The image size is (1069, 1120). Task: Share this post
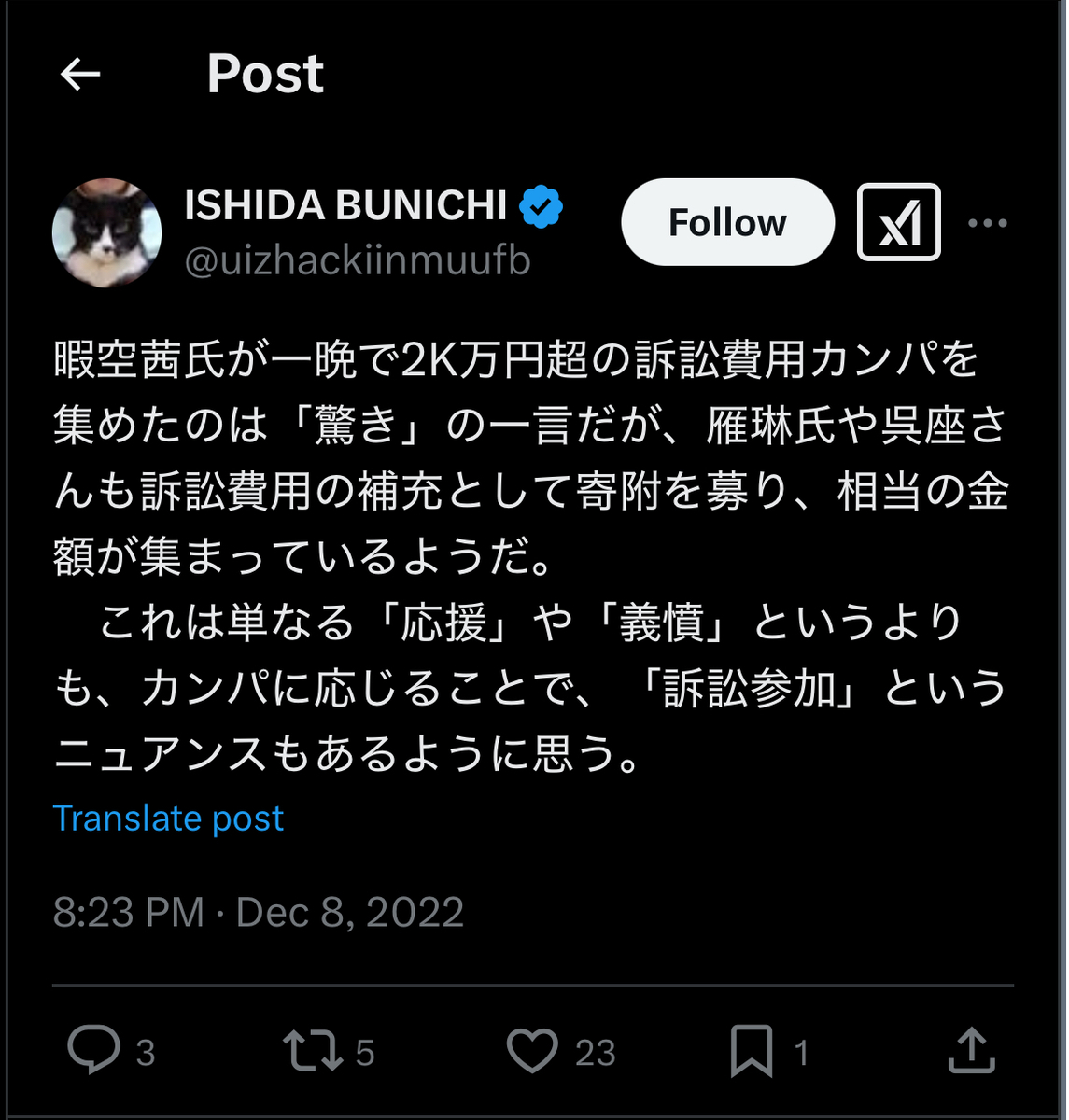click(971, 1050)
